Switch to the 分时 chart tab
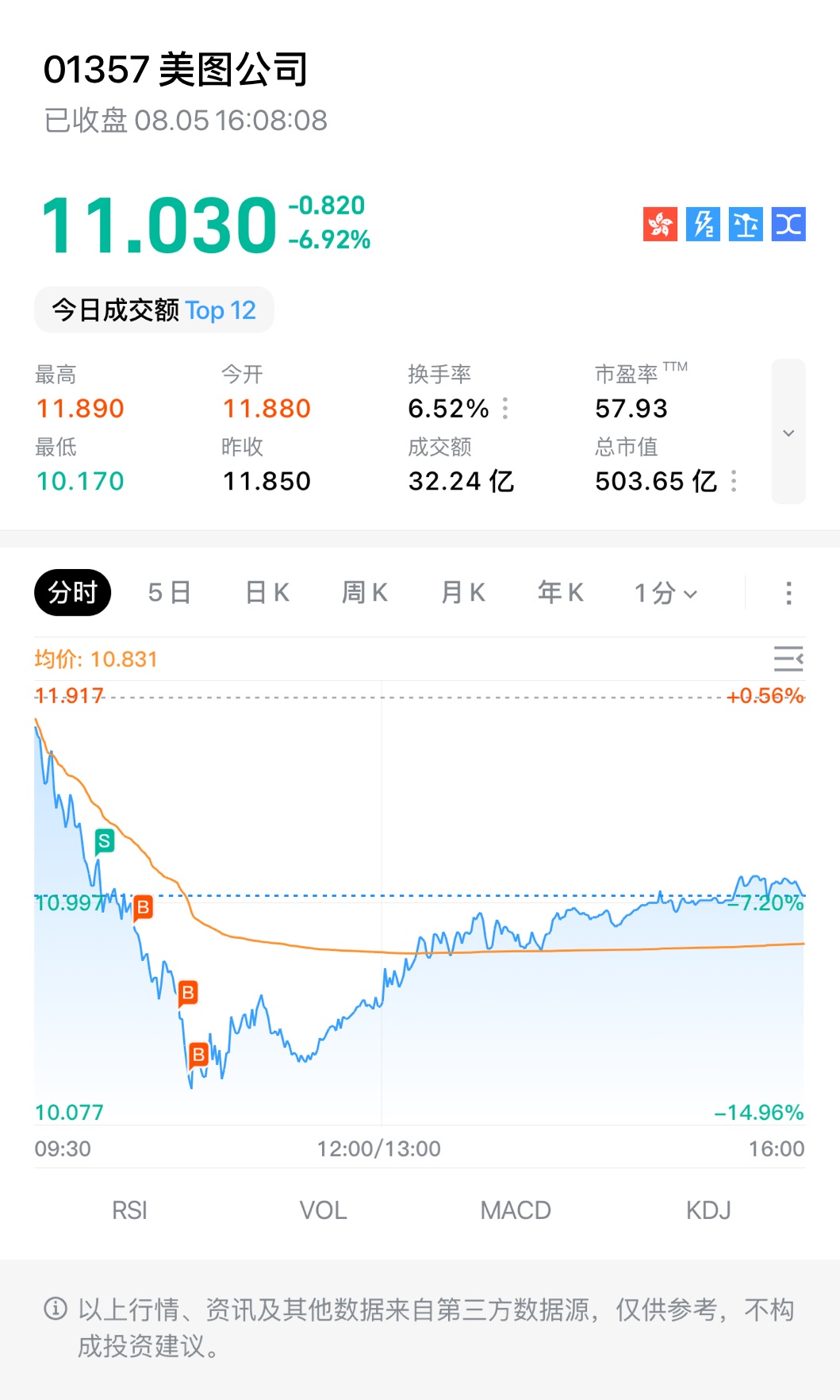Image resolution: width=840 pixels, height=1400 pixels. [72, 593]
